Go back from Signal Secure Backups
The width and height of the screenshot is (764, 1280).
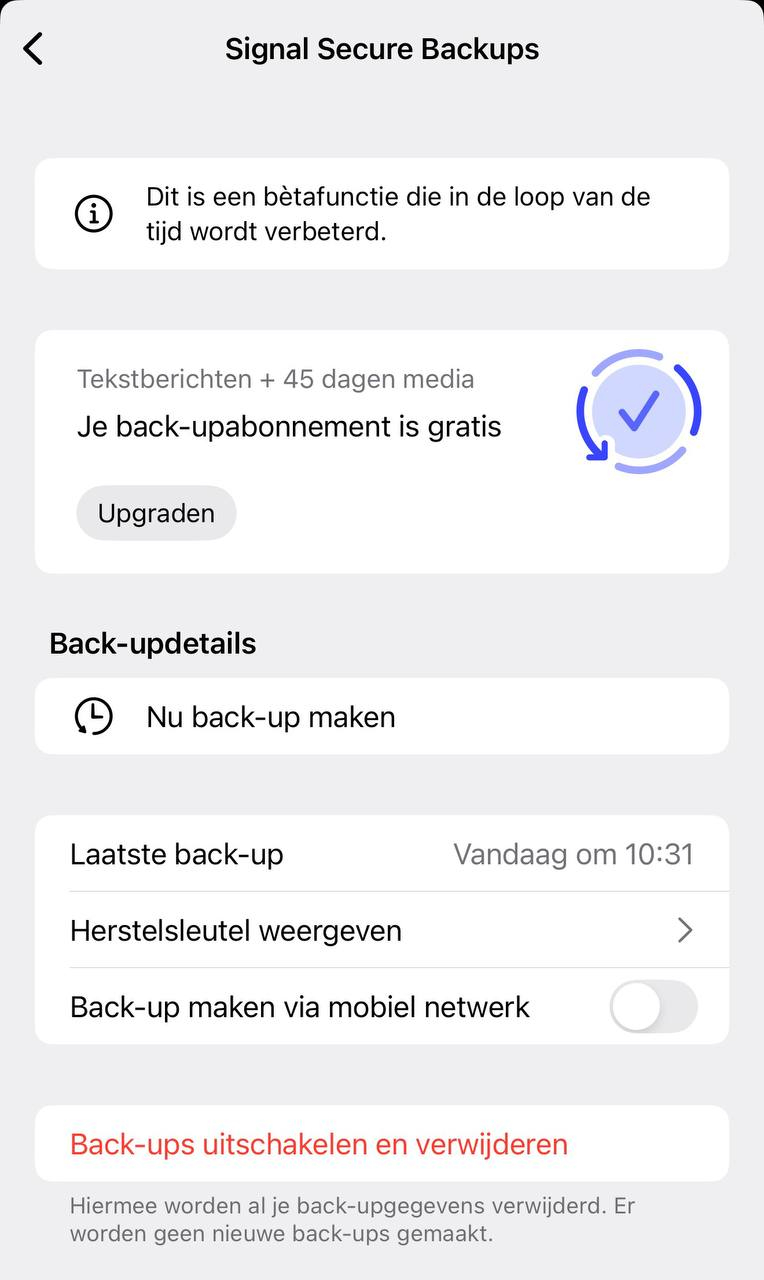click(34, 49)
